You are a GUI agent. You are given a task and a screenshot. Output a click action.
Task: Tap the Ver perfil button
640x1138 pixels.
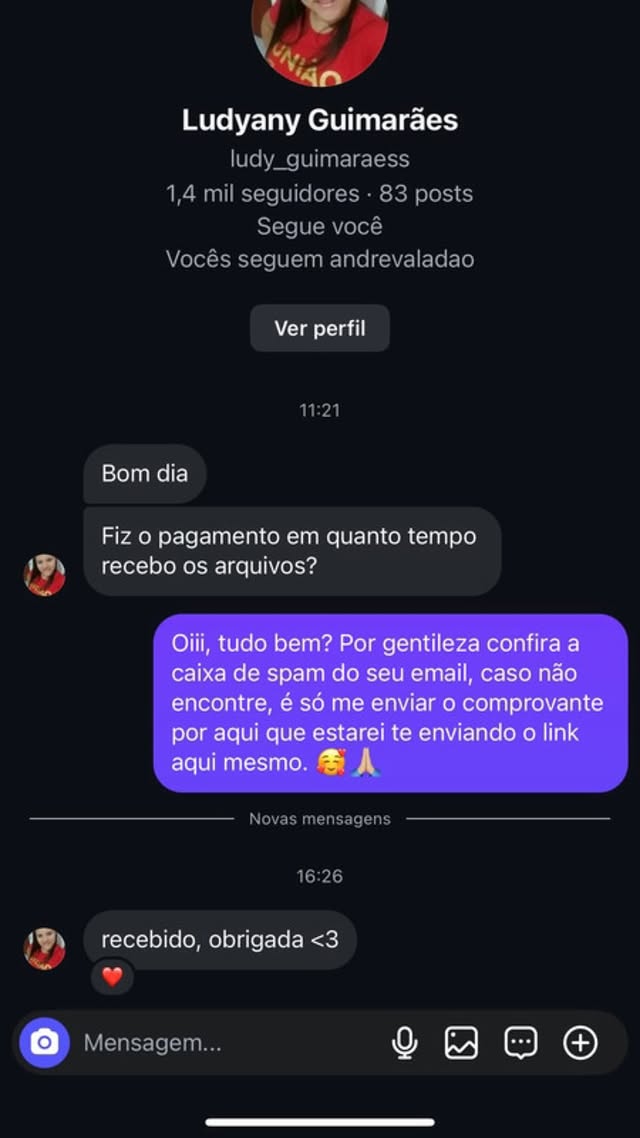(319, 328)
